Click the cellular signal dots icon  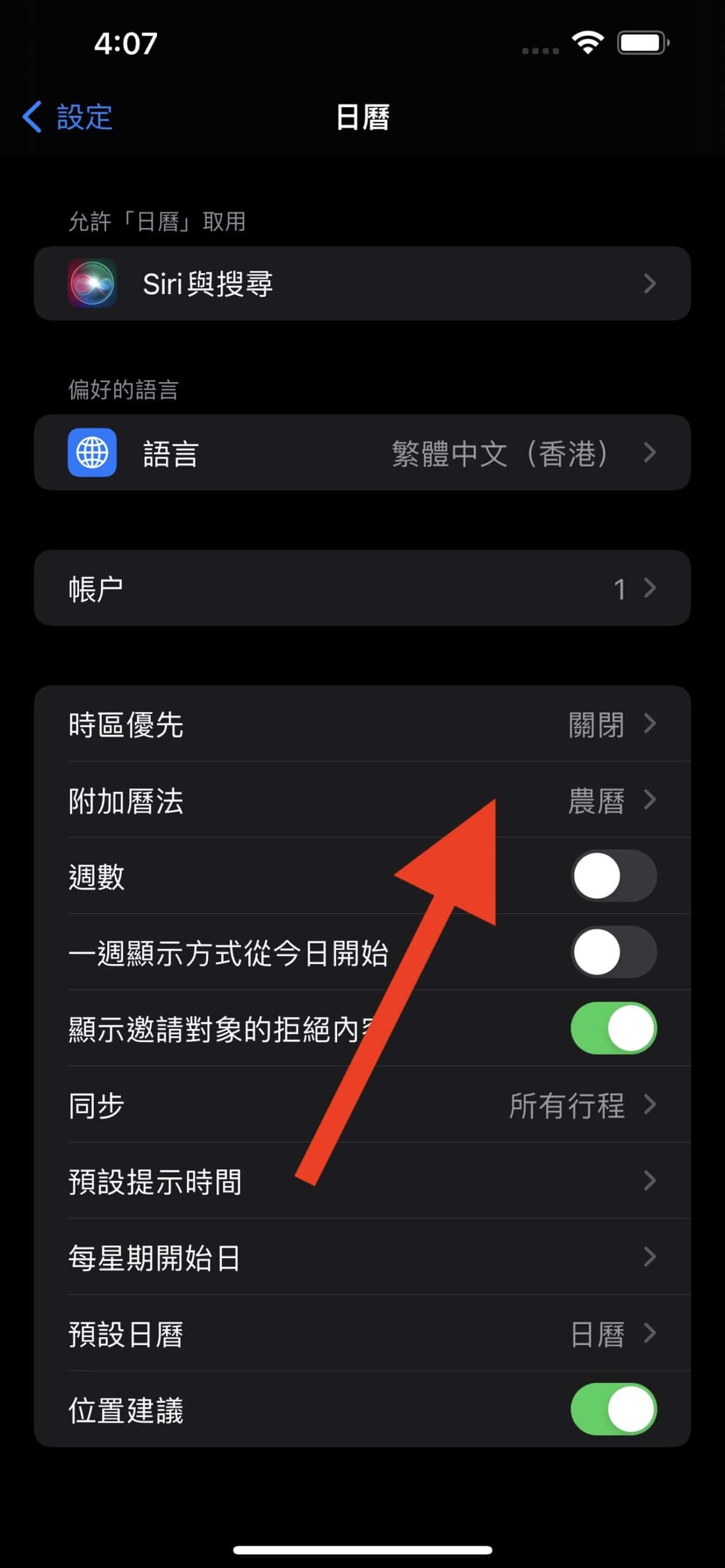click(539, 51)
